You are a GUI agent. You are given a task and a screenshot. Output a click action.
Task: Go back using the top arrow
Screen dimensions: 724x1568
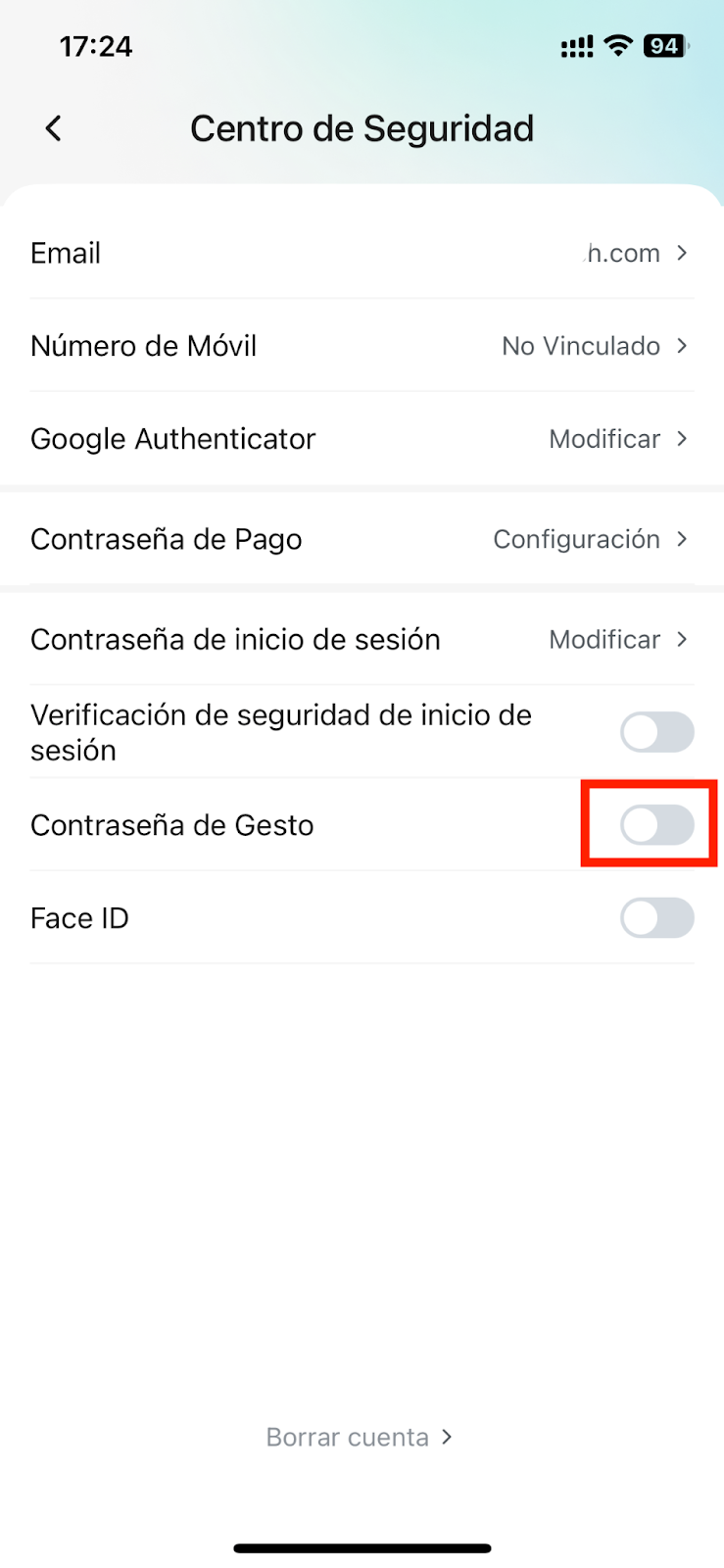coord(54,128)
